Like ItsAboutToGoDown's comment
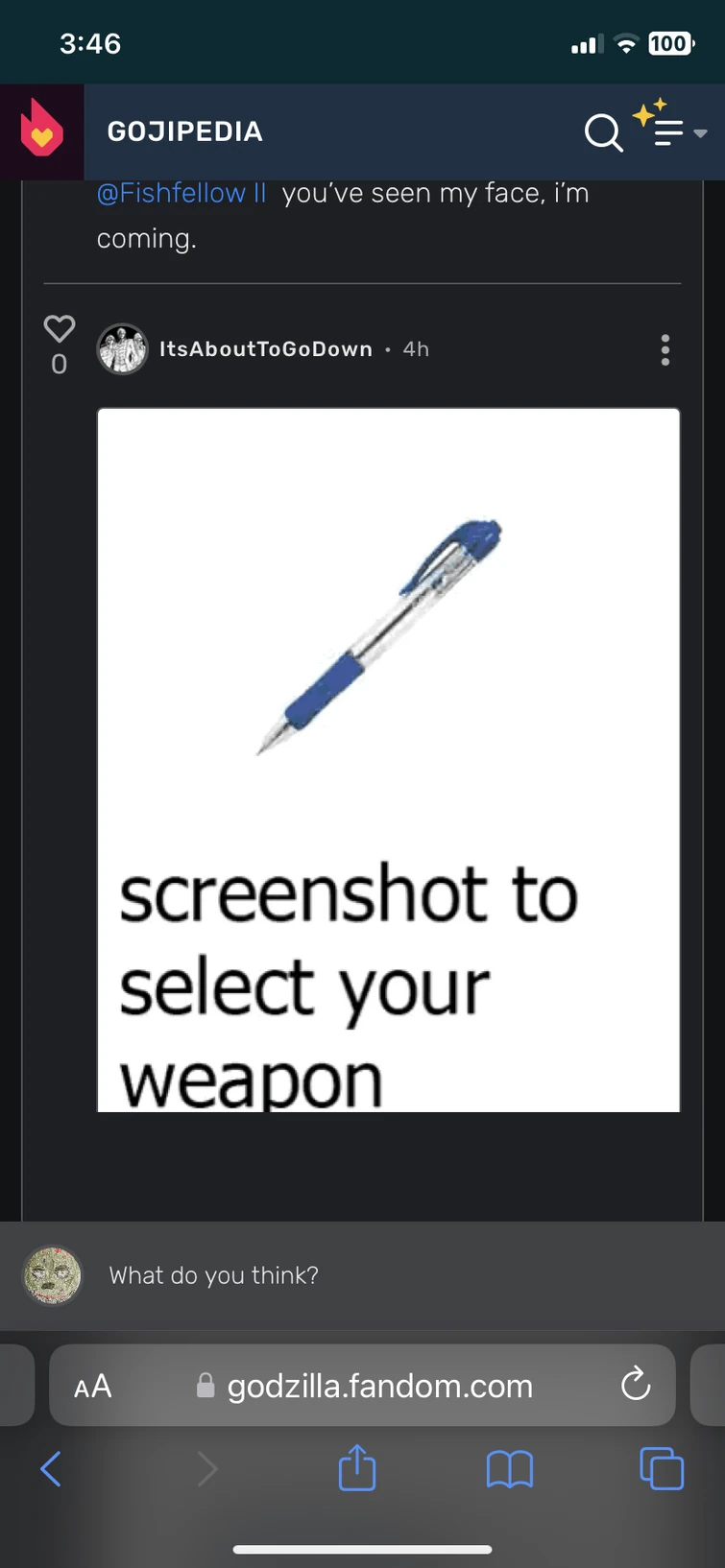725x1568 pixels. click(60, 329)
